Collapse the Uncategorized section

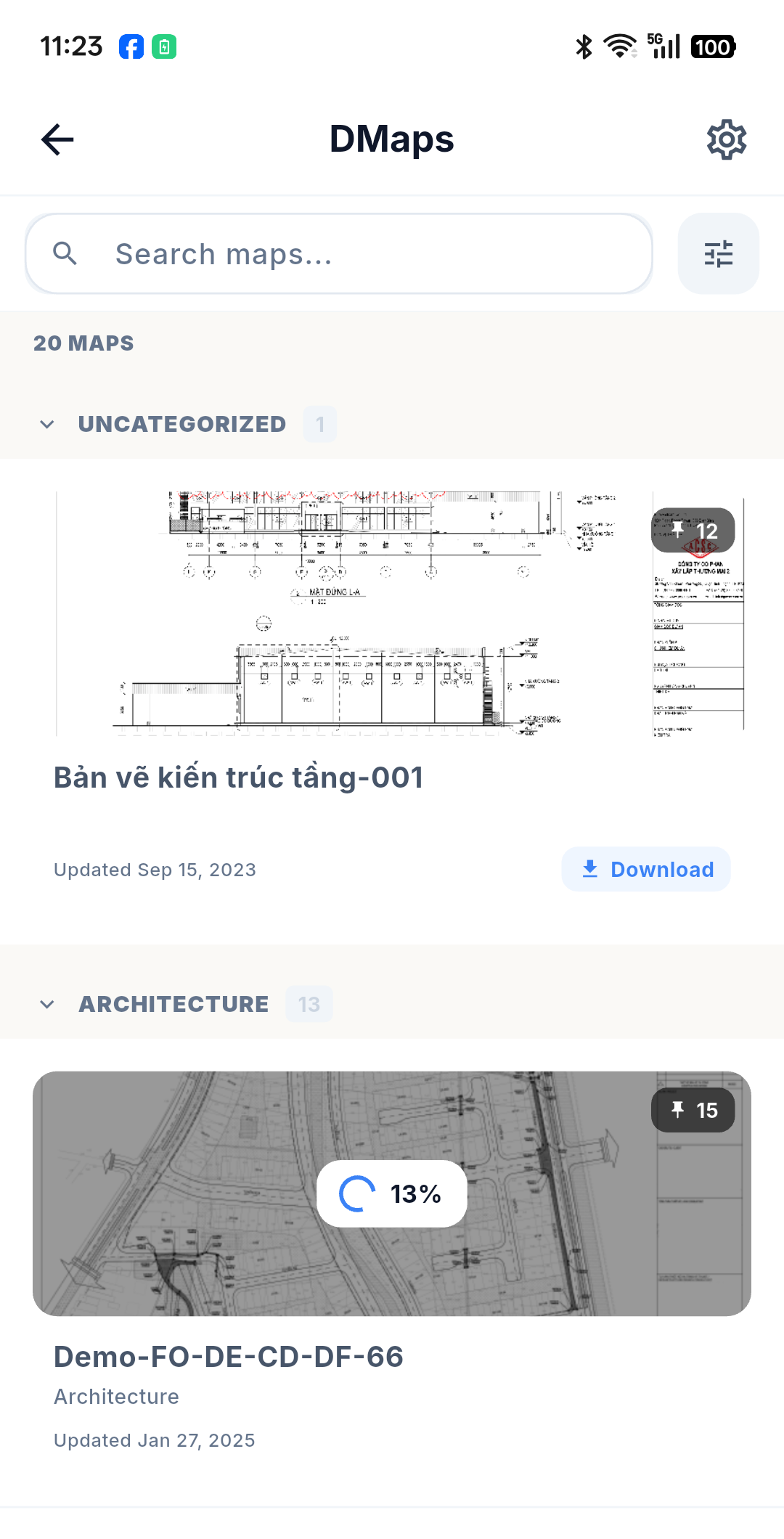coord(47,424)
